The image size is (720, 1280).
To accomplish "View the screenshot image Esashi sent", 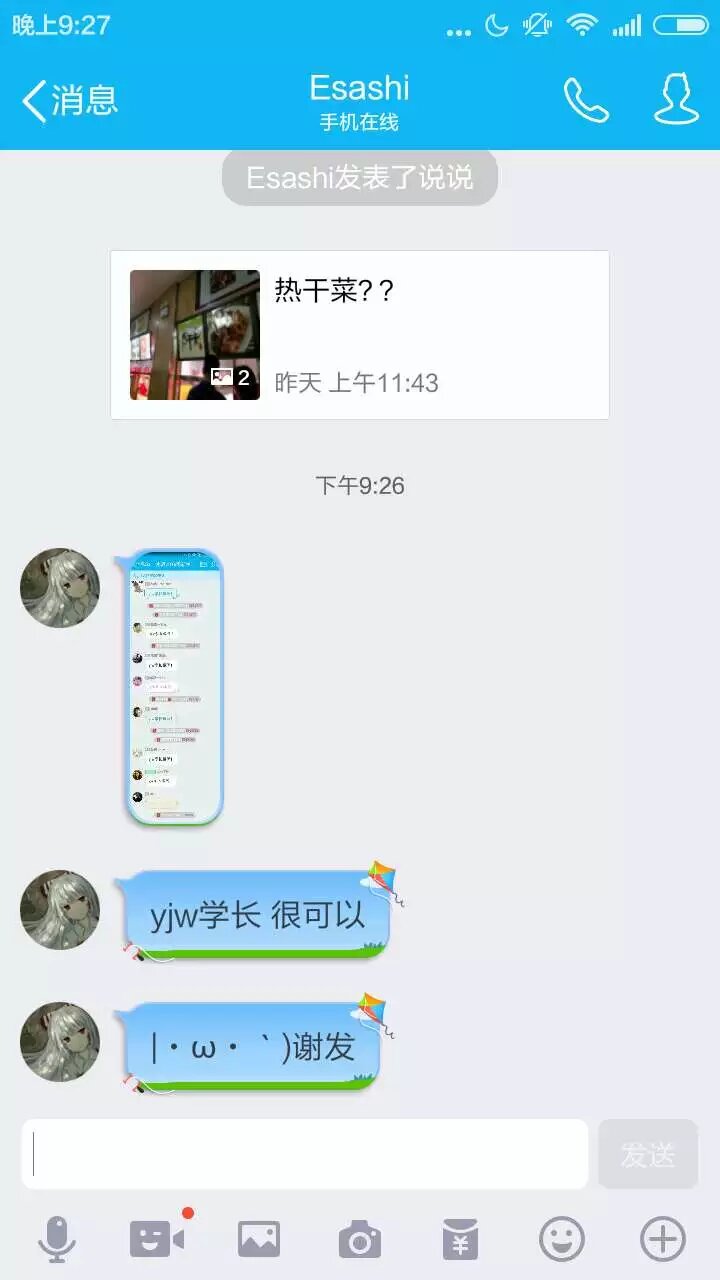I will tap(175, 687).
